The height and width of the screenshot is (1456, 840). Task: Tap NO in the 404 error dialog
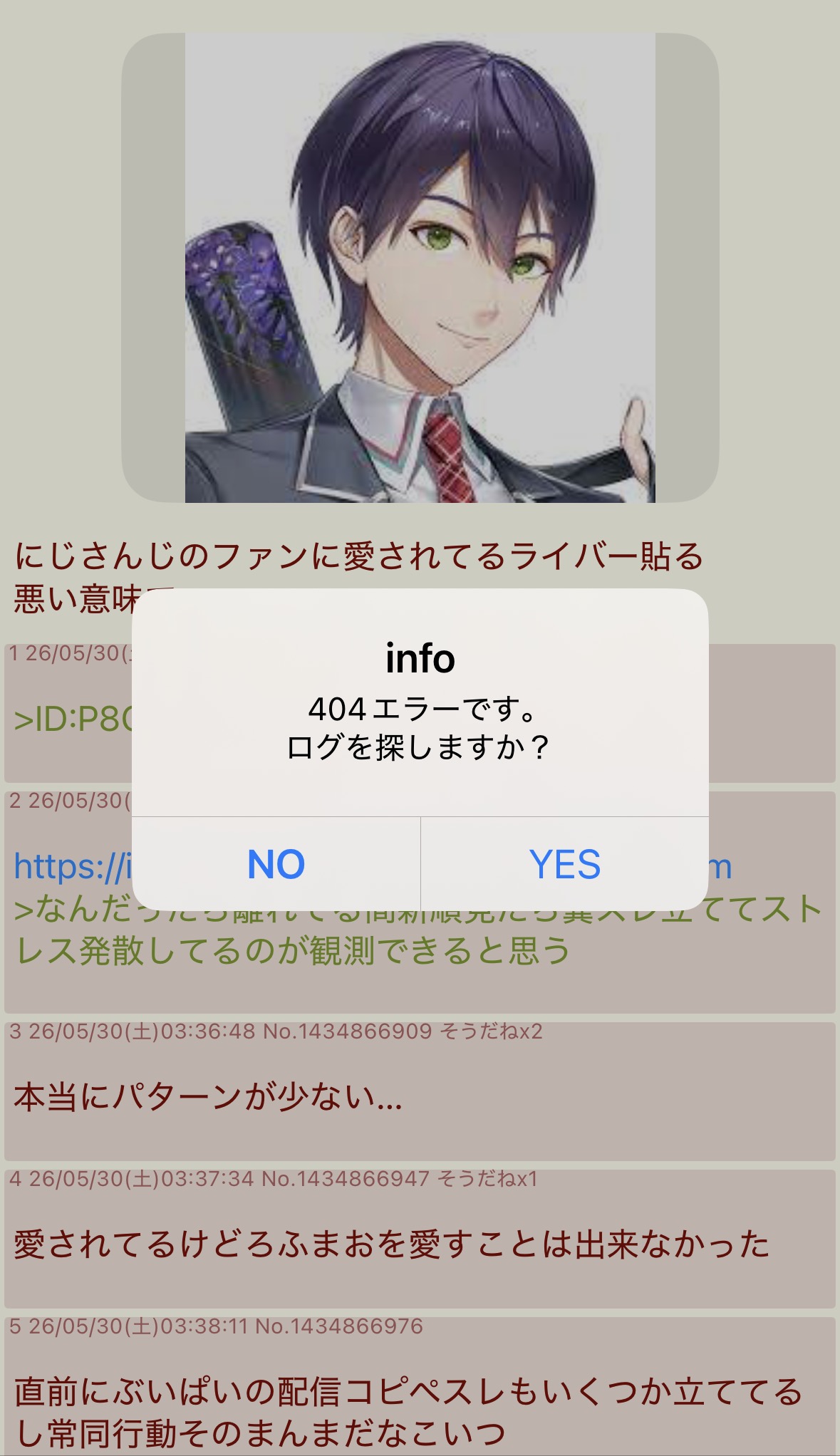pyautogui.click(x=276, y=864)
